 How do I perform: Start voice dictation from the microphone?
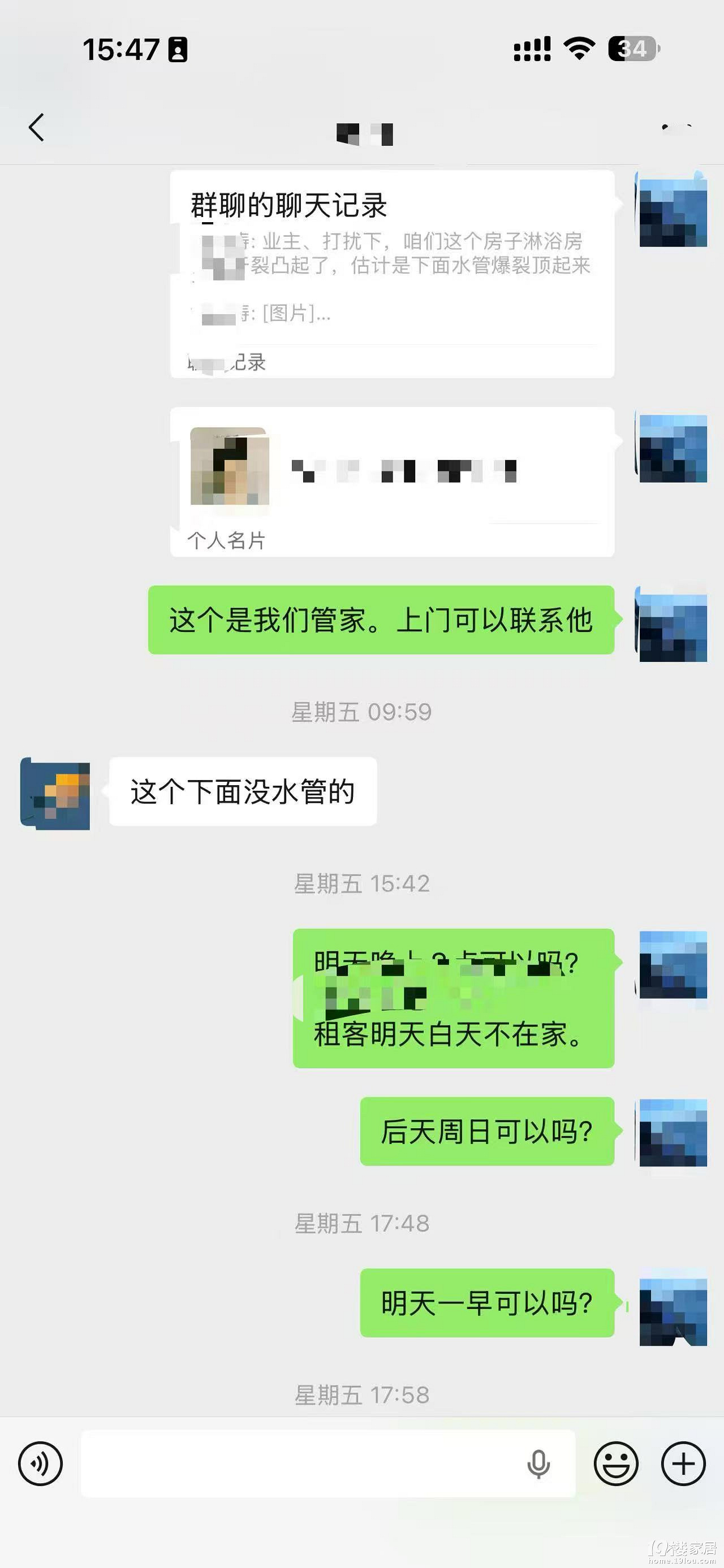click(538, 1463)
